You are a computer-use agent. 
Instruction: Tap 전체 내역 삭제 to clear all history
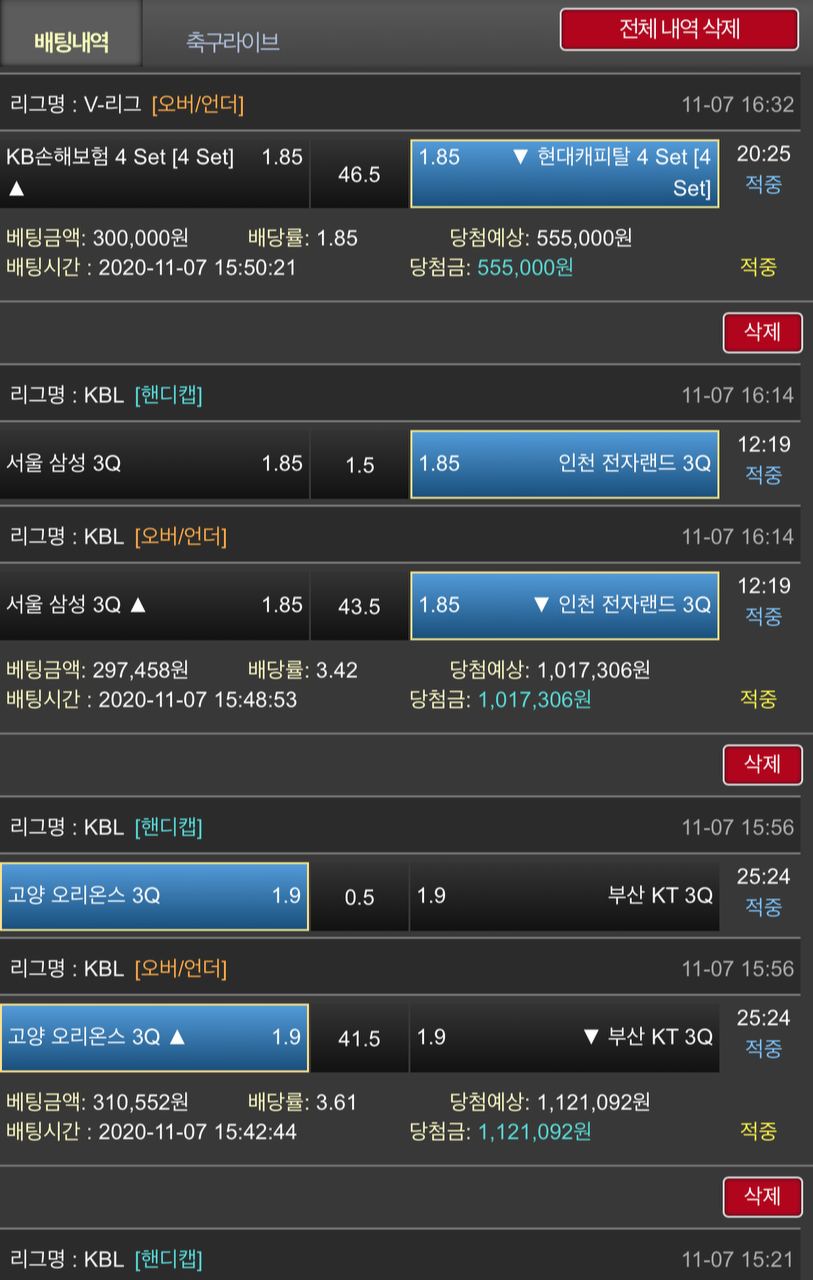pyautogui.click(x=679, y=29)
